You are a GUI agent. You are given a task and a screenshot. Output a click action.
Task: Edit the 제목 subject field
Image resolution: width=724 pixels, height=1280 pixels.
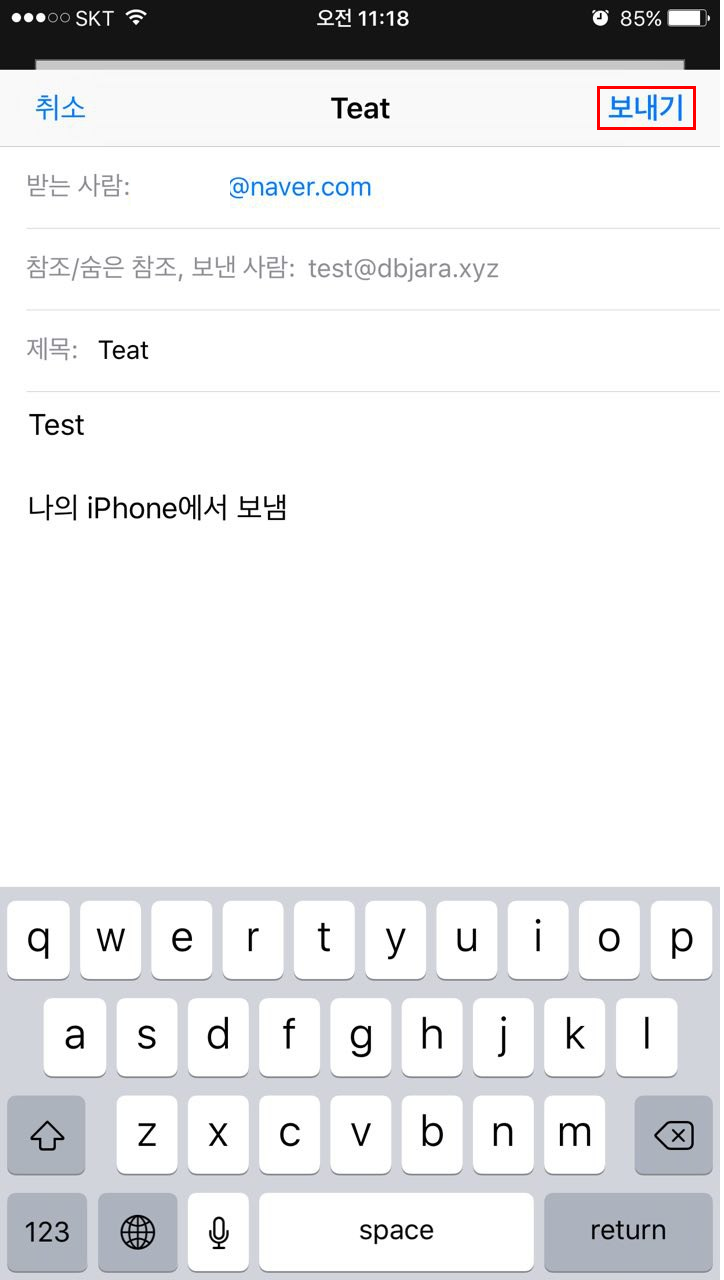click(x=362, y=351)
